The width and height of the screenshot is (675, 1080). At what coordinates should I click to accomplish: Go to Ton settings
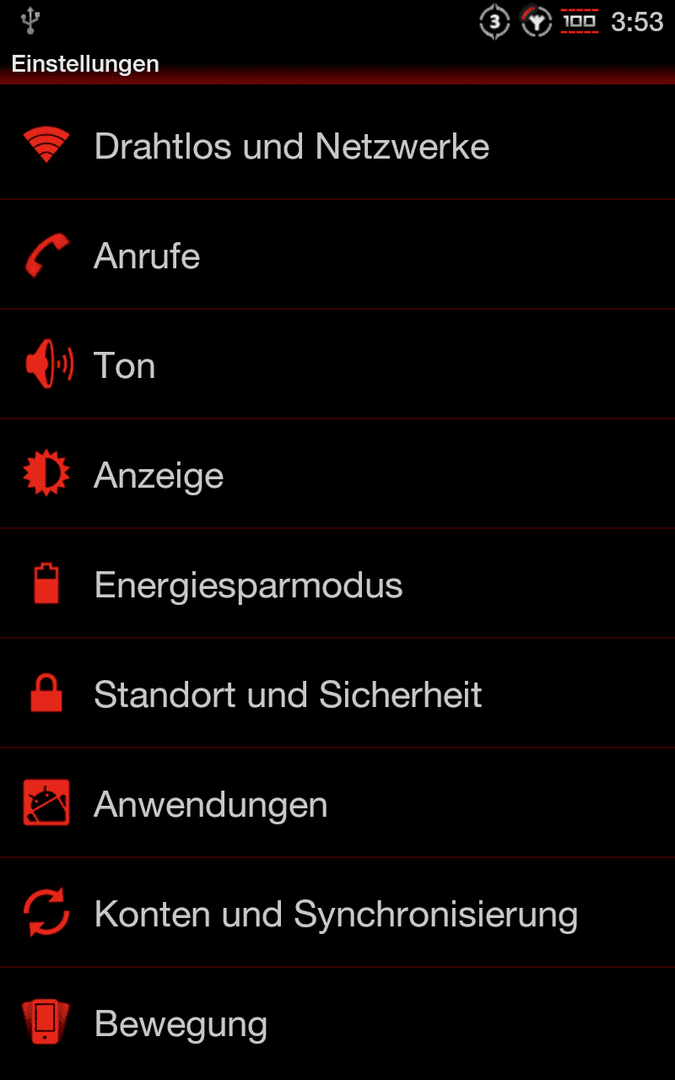[338, 364]
